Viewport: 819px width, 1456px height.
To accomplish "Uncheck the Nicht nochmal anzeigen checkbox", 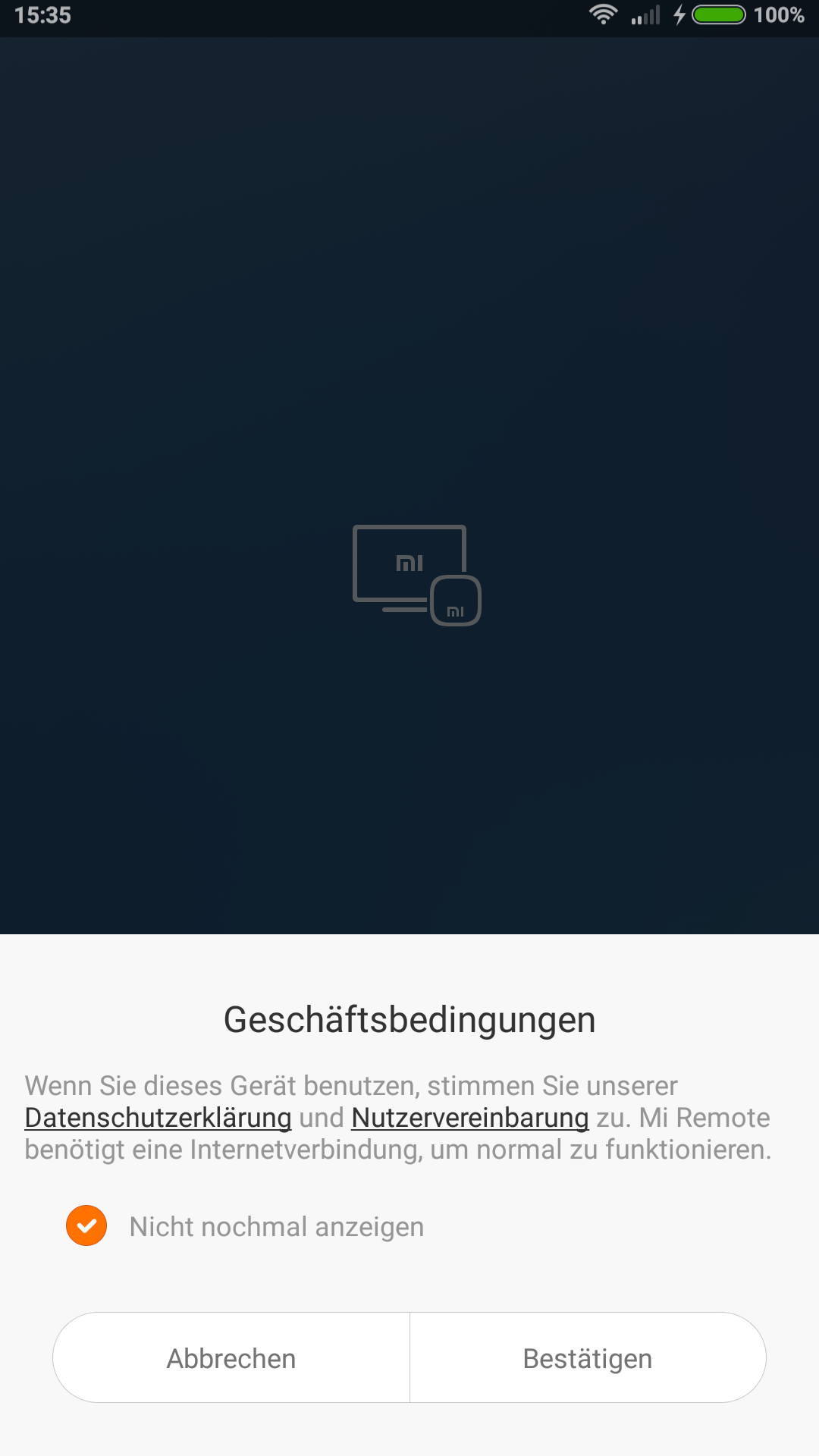I will [86, 1225].
